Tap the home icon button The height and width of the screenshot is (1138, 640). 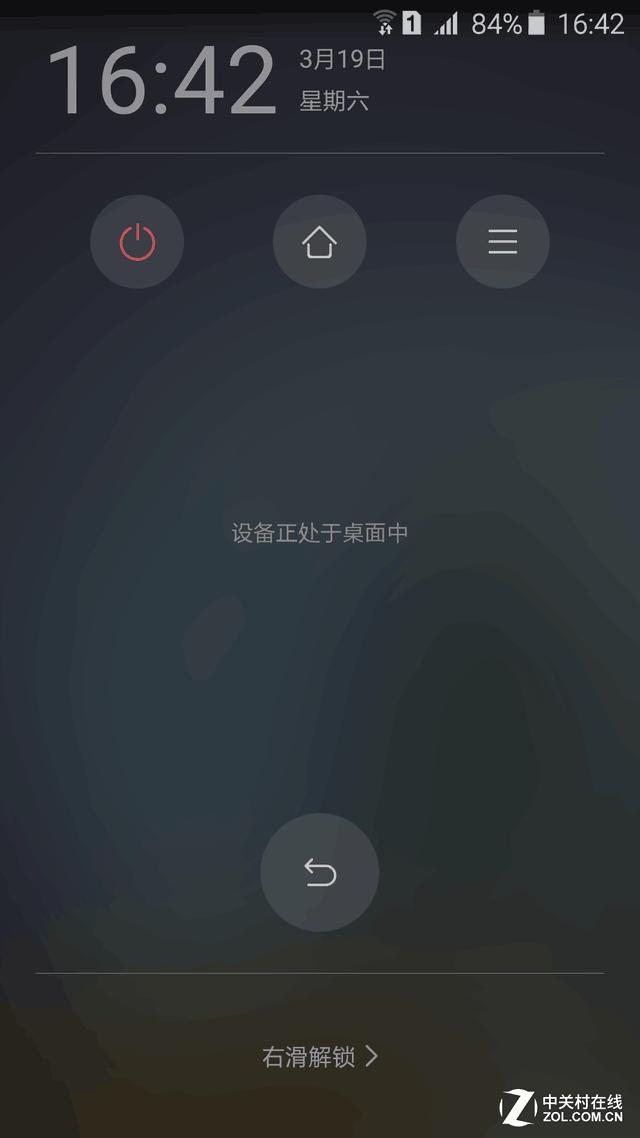click(319, 242)
